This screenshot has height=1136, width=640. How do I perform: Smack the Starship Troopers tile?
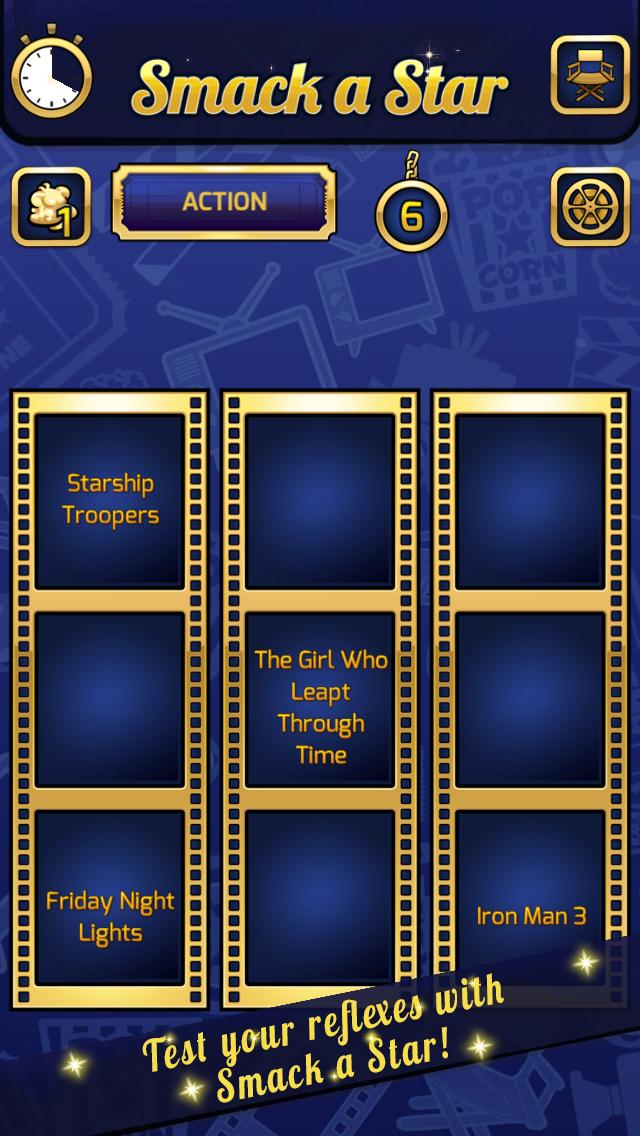tap(110, 500)
